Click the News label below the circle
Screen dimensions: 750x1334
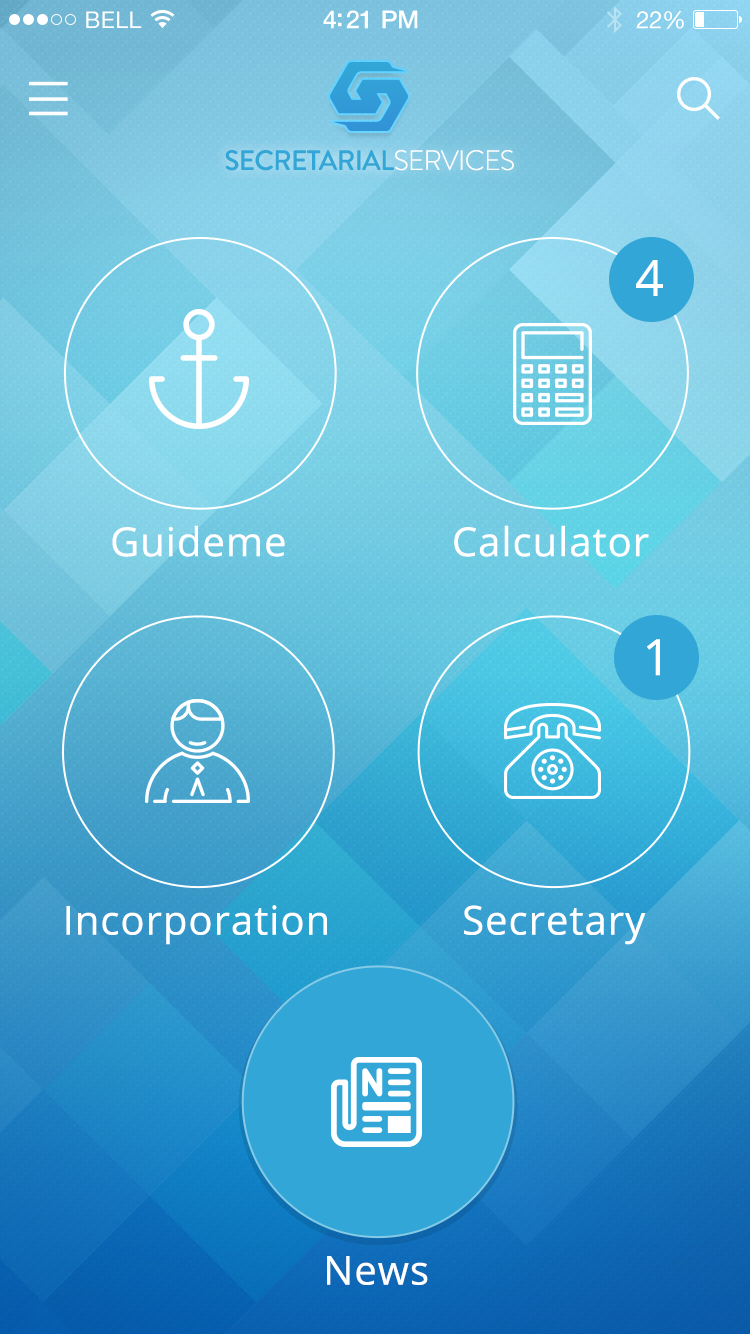pyautogui.click(x=377, y=1268)
